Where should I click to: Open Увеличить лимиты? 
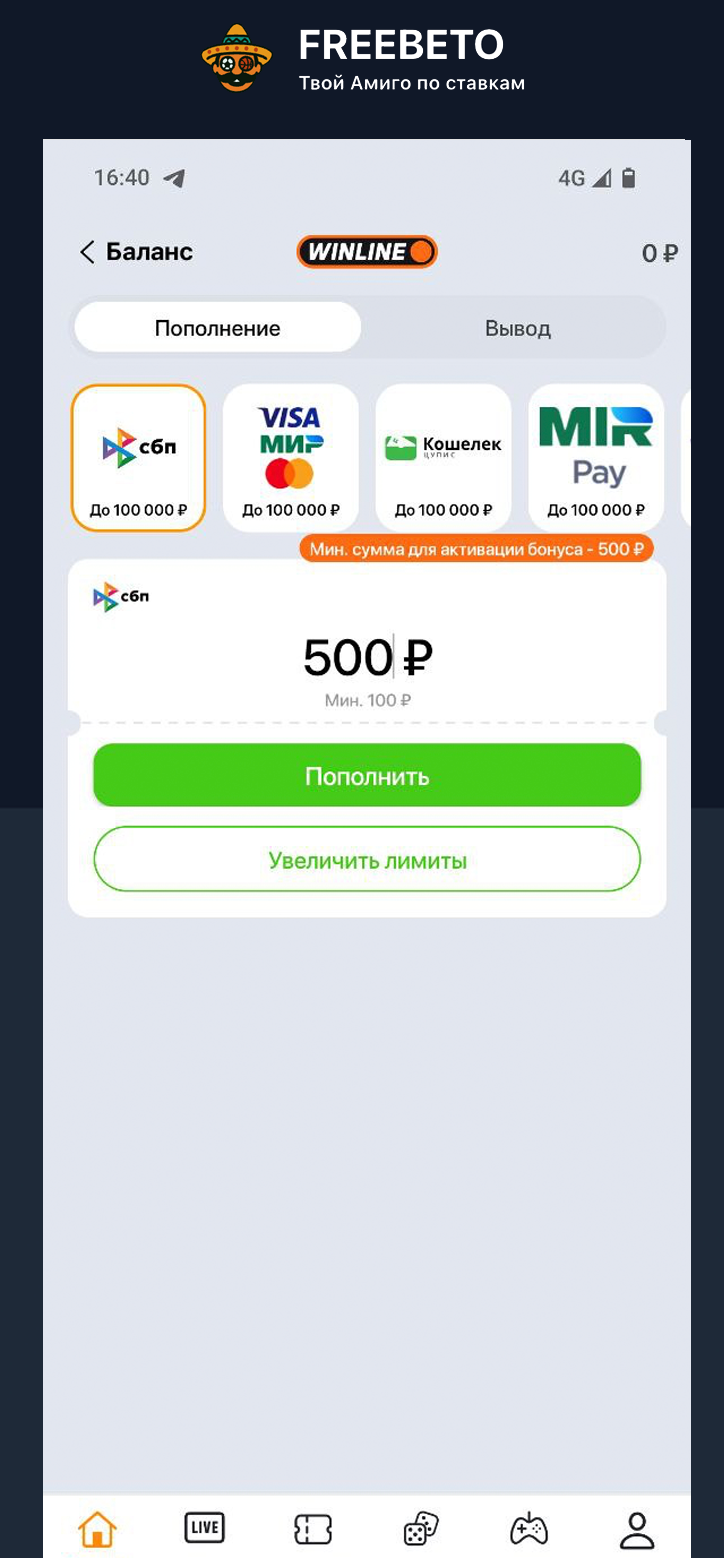click(x=366, y=860)
